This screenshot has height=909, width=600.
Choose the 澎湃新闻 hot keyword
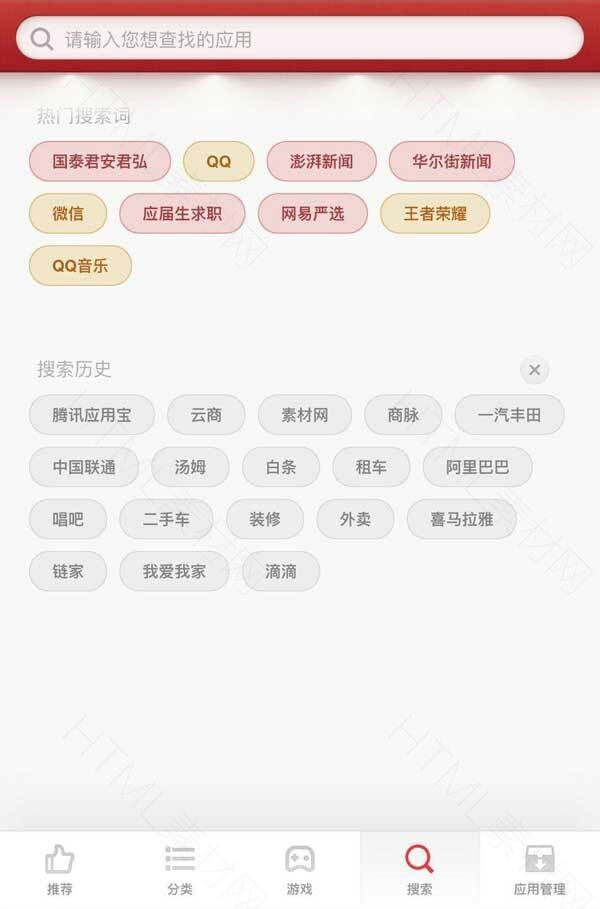tap(321, 161)
